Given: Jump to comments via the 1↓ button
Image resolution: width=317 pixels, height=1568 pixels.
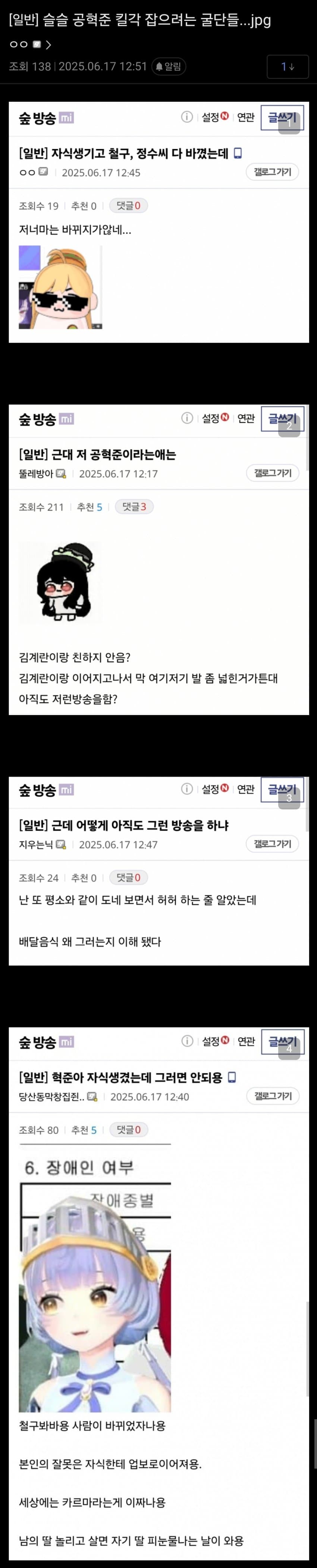Looking at the screenshot, I should point(287,66).
